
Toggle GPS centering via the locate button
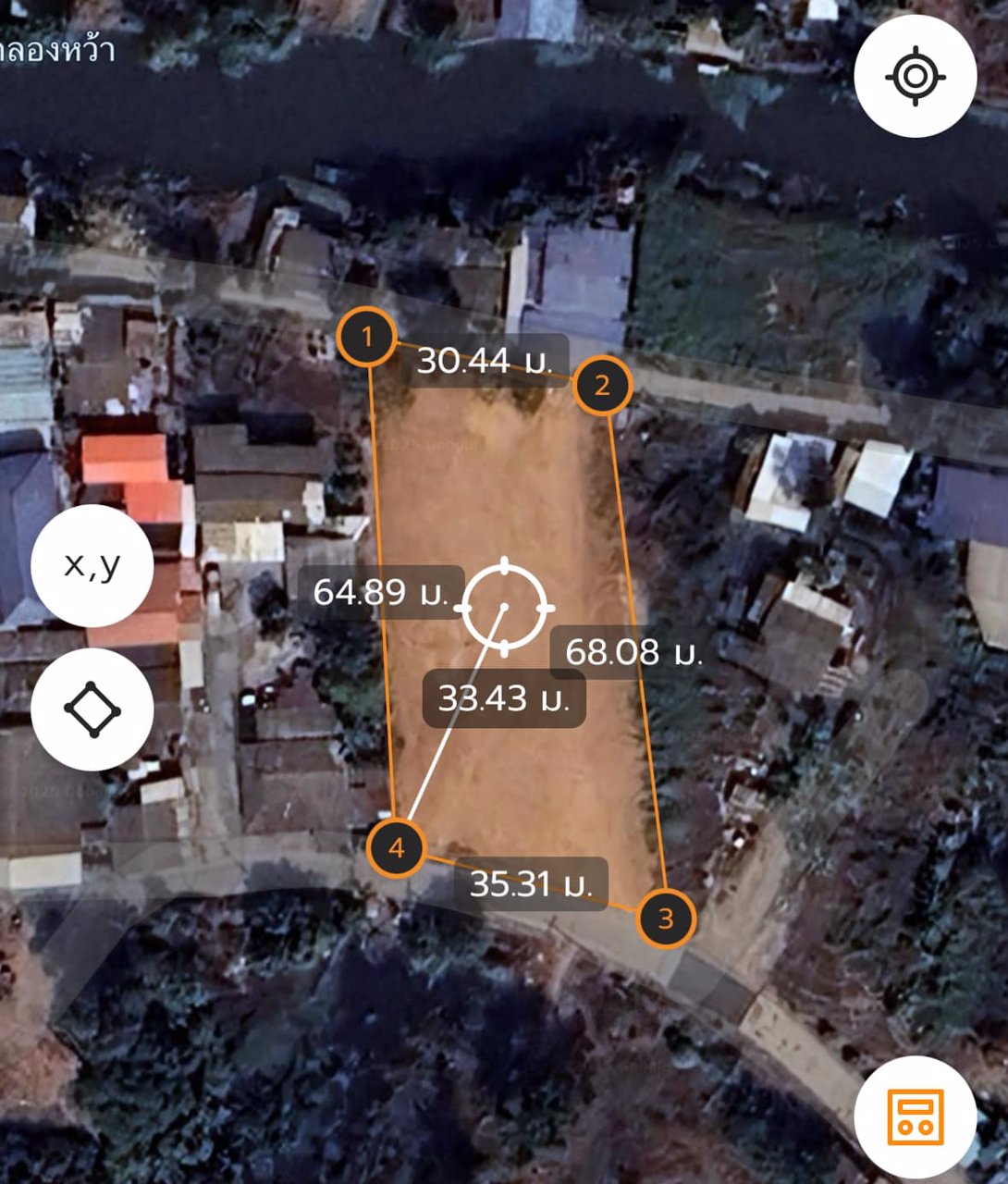[x=916, y=77]
